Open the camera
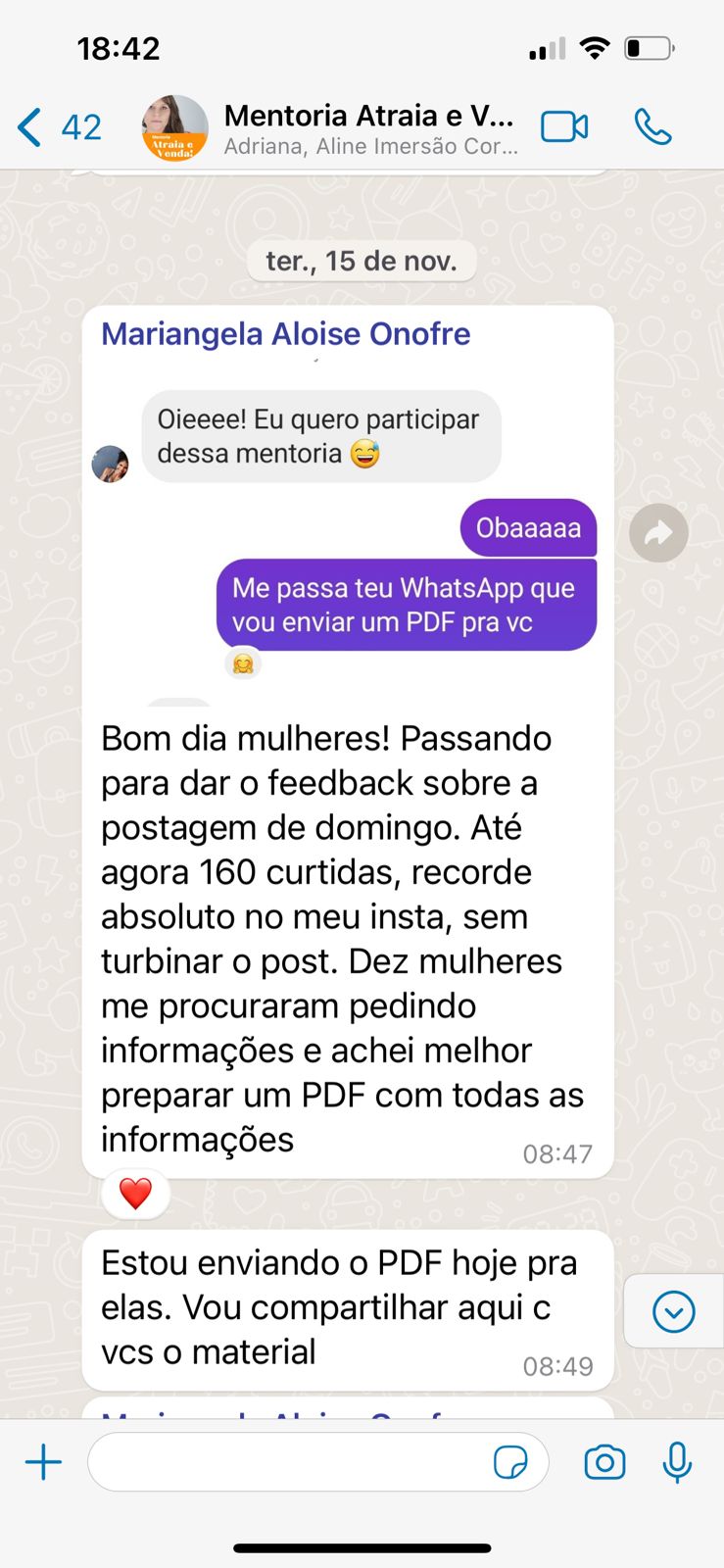The image size is (724, 1568). point(604,1462)
